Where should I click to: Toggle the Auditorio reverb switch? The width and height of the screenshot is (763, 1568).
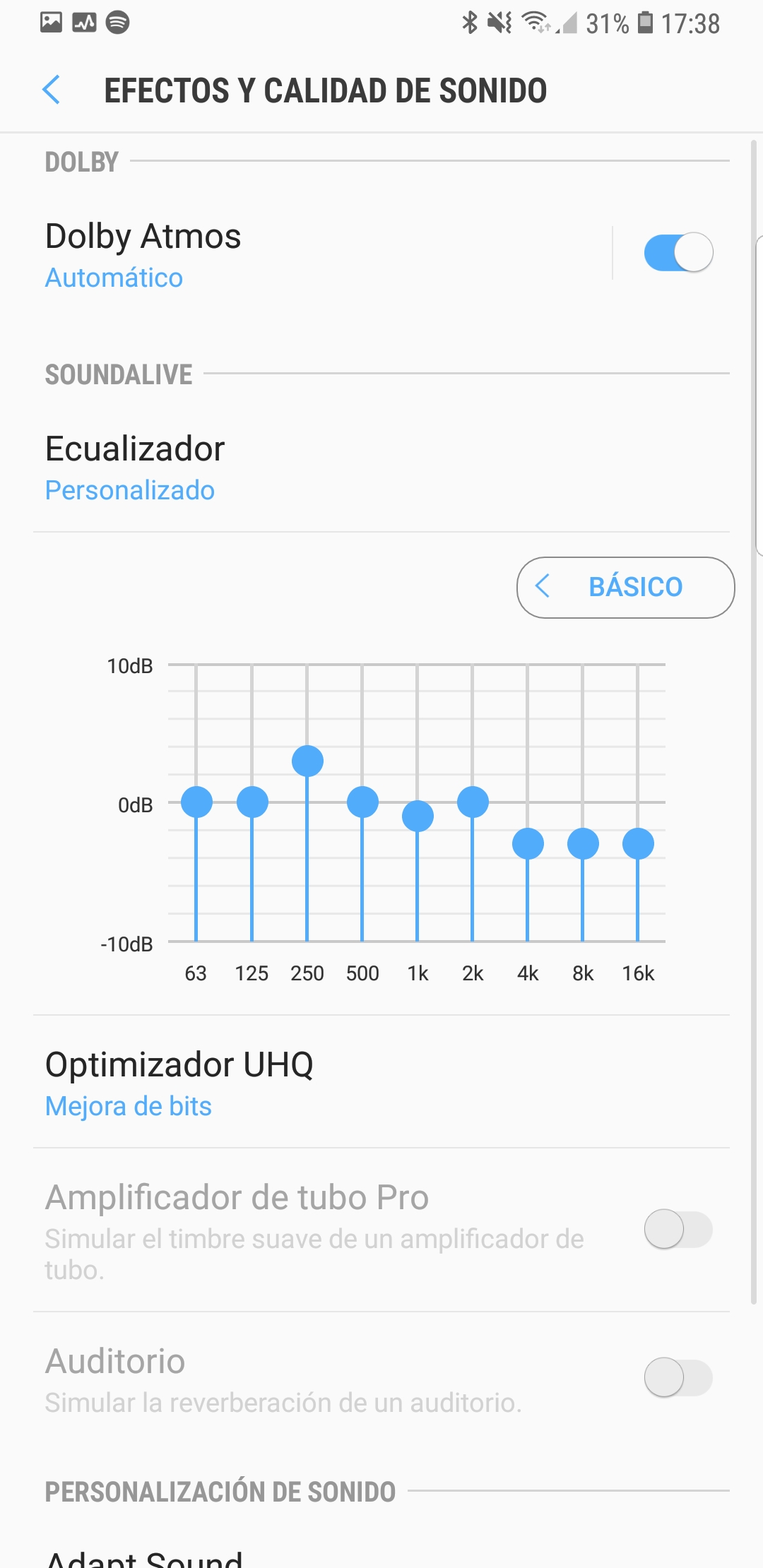tap(678, 1377)
